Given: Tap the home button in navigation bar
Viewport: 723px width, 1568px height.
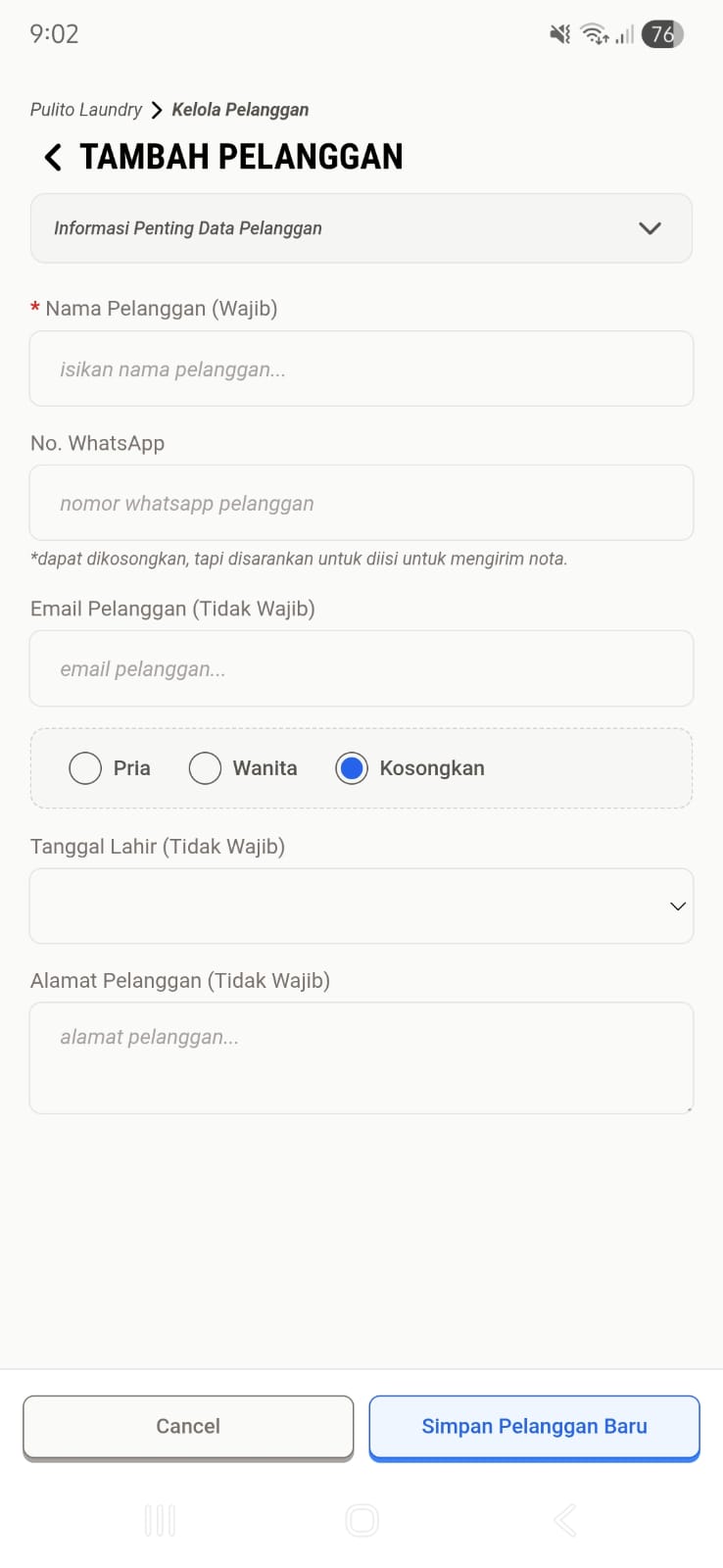Looking at the screenshot, I should click(x=361, y=1520).
